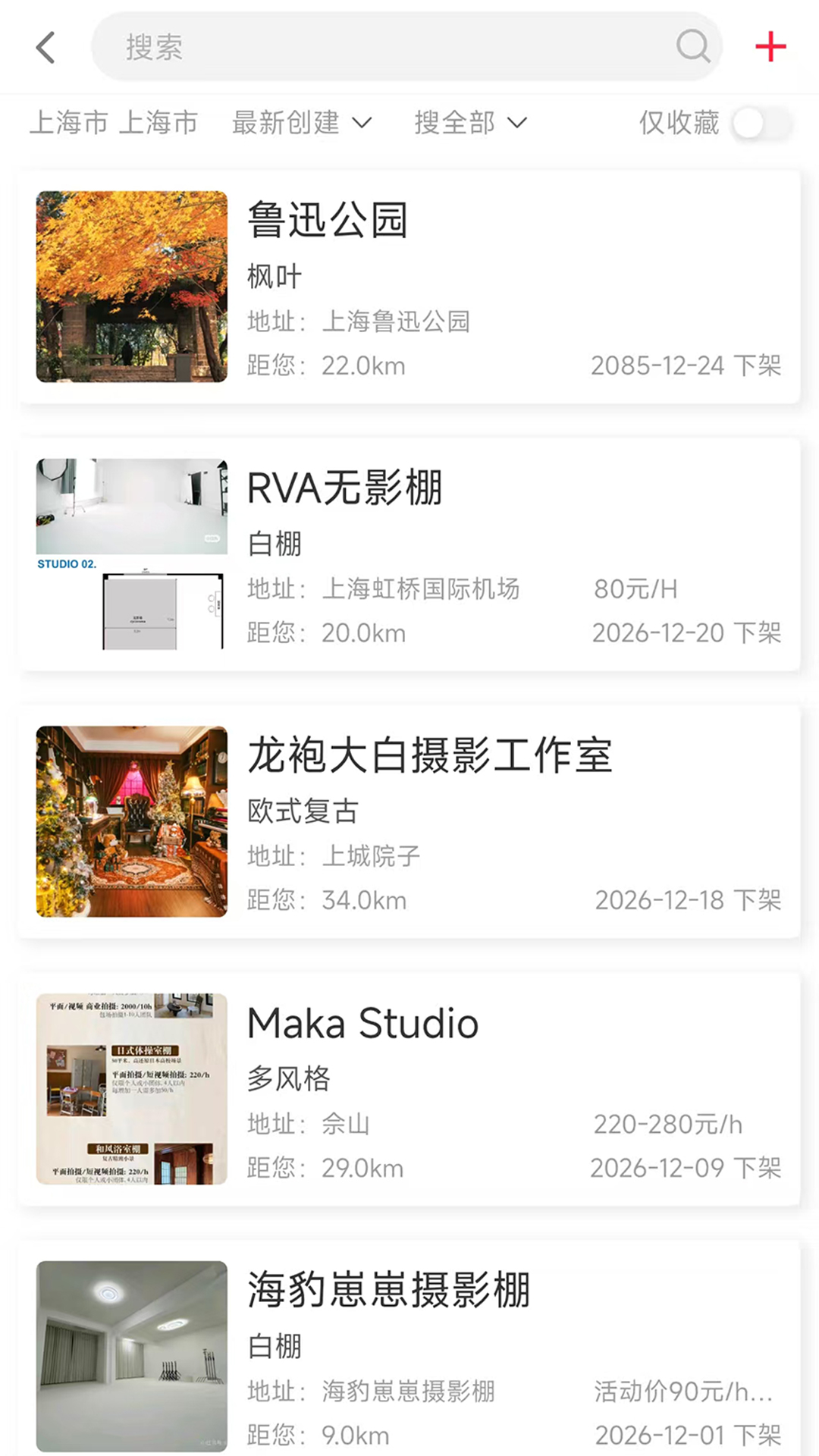This screenshot has width=819, height=1456.
Task: Tap the red plus to add new listing
Action: click(770, 47)
